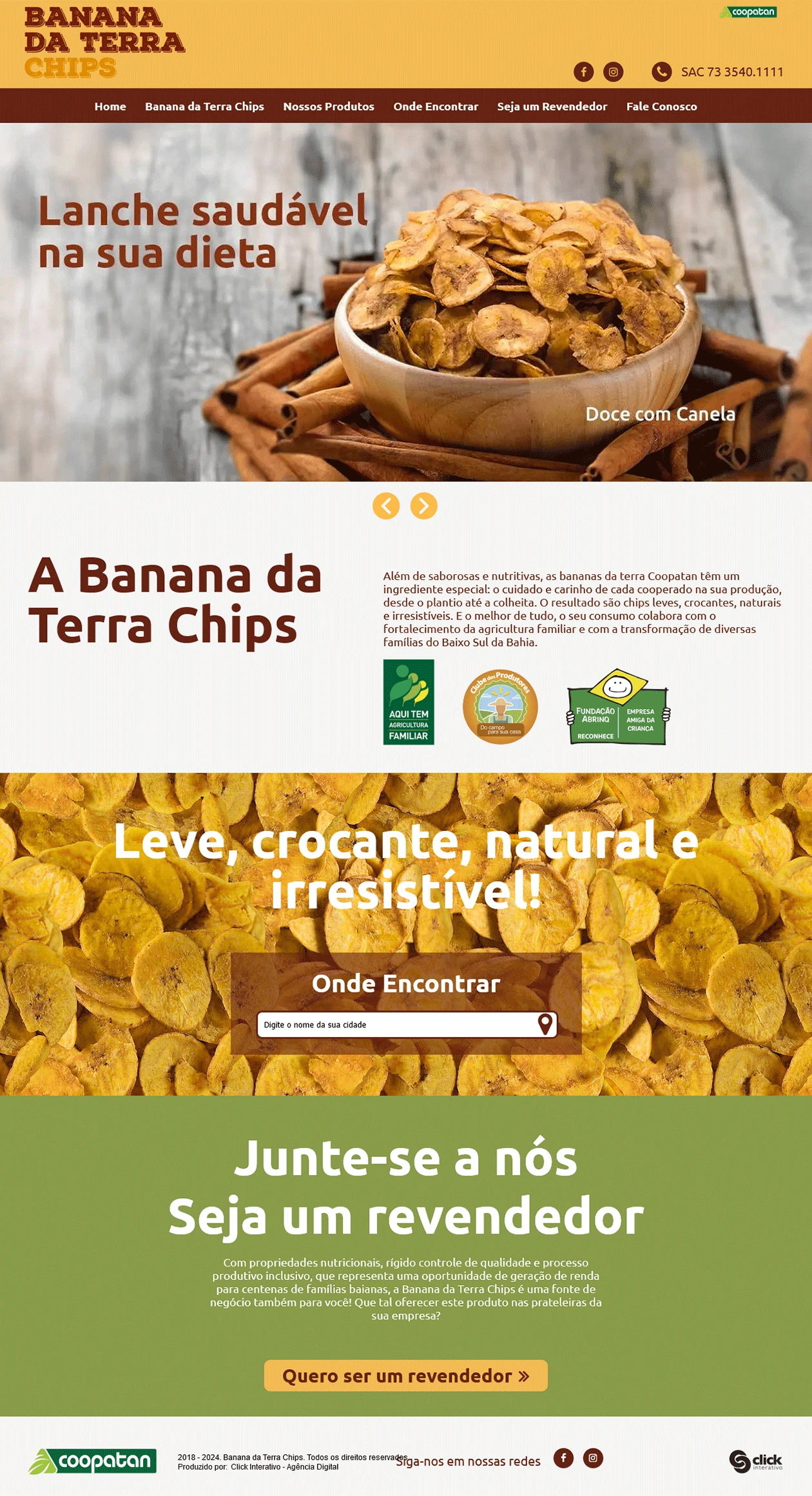Tap the location pin search icon
Viewport: 812px width, 1496px height.
point(545,1024)
